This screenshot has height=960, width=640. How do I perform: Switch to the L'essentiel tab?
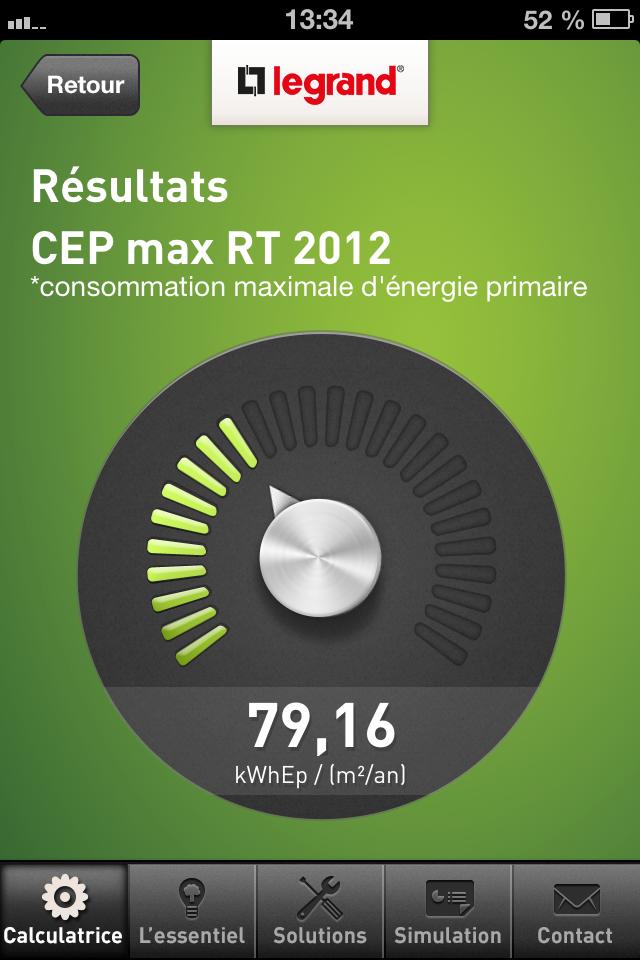(x=192, y=911)
